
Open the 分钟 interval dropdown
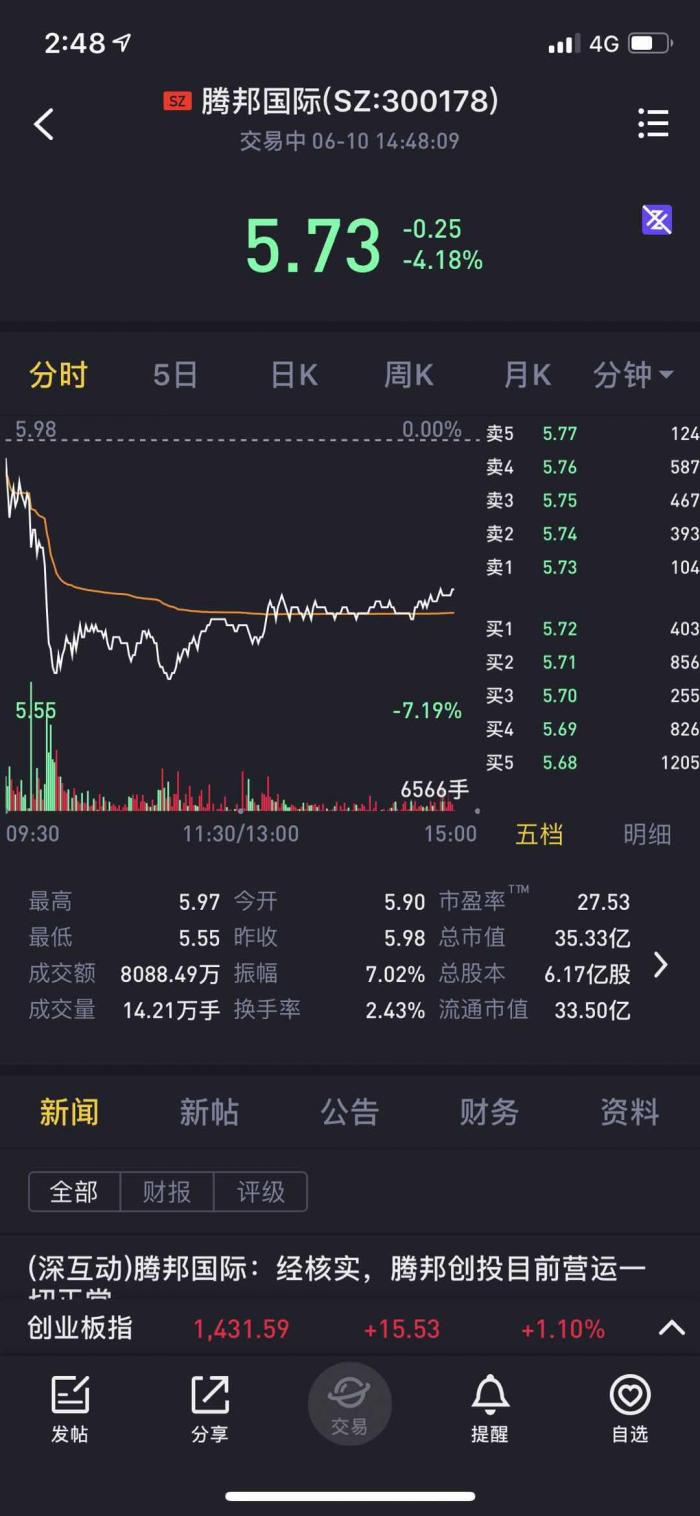(x=633, y=375)
